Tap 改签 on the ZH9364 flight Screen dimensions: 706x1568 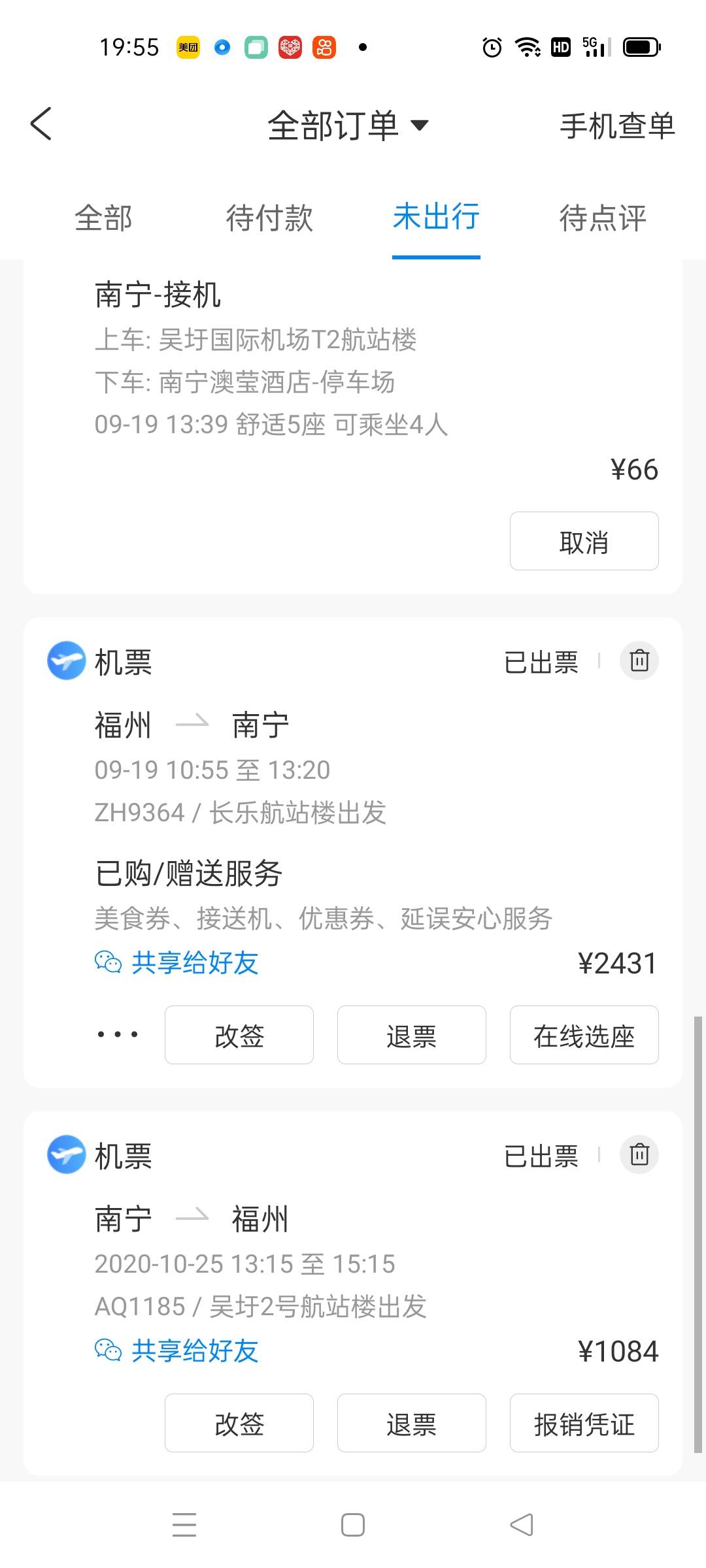click(x=239, y=1036)
